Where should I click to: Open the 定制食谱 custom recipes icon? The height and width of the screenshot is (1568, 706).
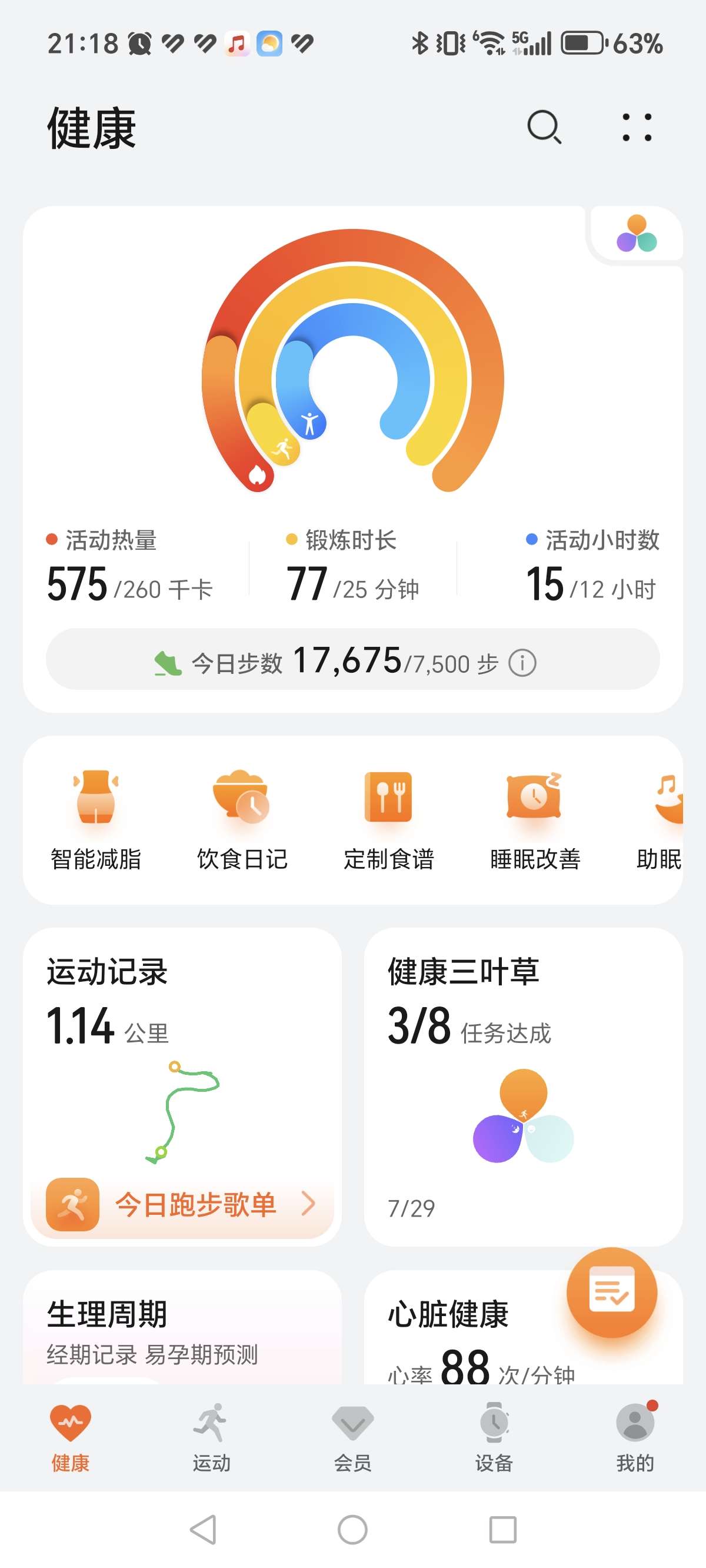(x=388, y=809)
